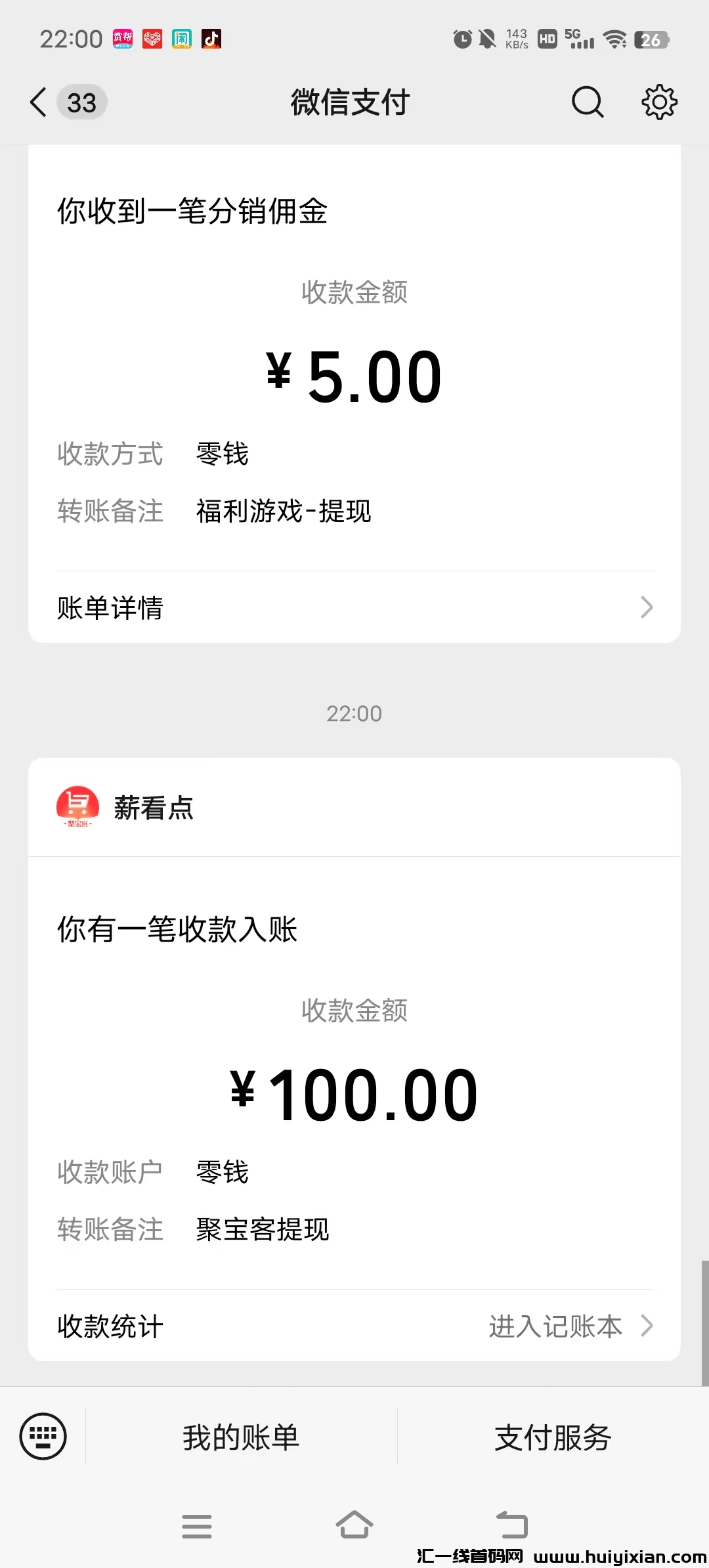This screenshot has width=709, height=1568.
Task: Open search in 微信支付
Action: coord(586,102)
